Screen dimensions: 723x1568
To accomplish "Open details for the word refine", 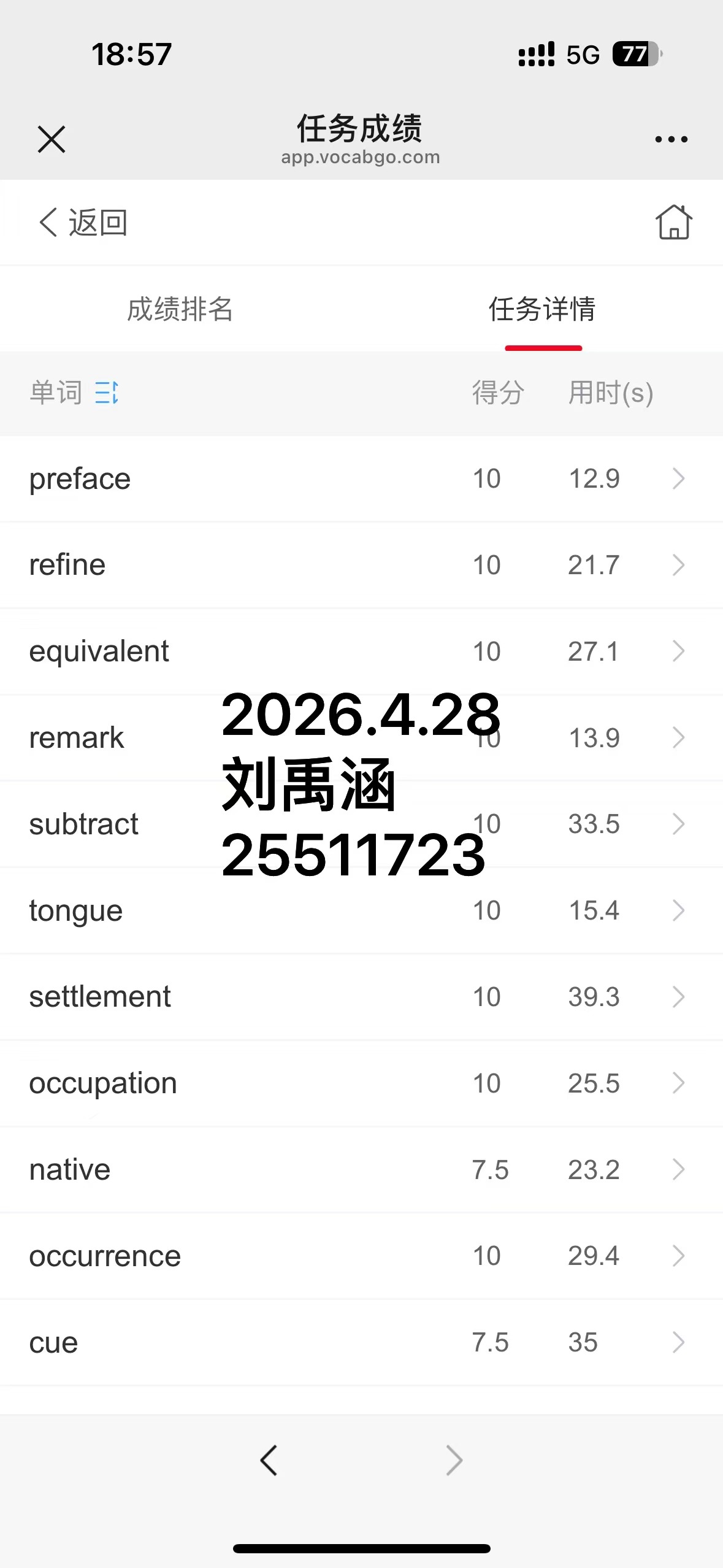I will (x=361, y=565).
